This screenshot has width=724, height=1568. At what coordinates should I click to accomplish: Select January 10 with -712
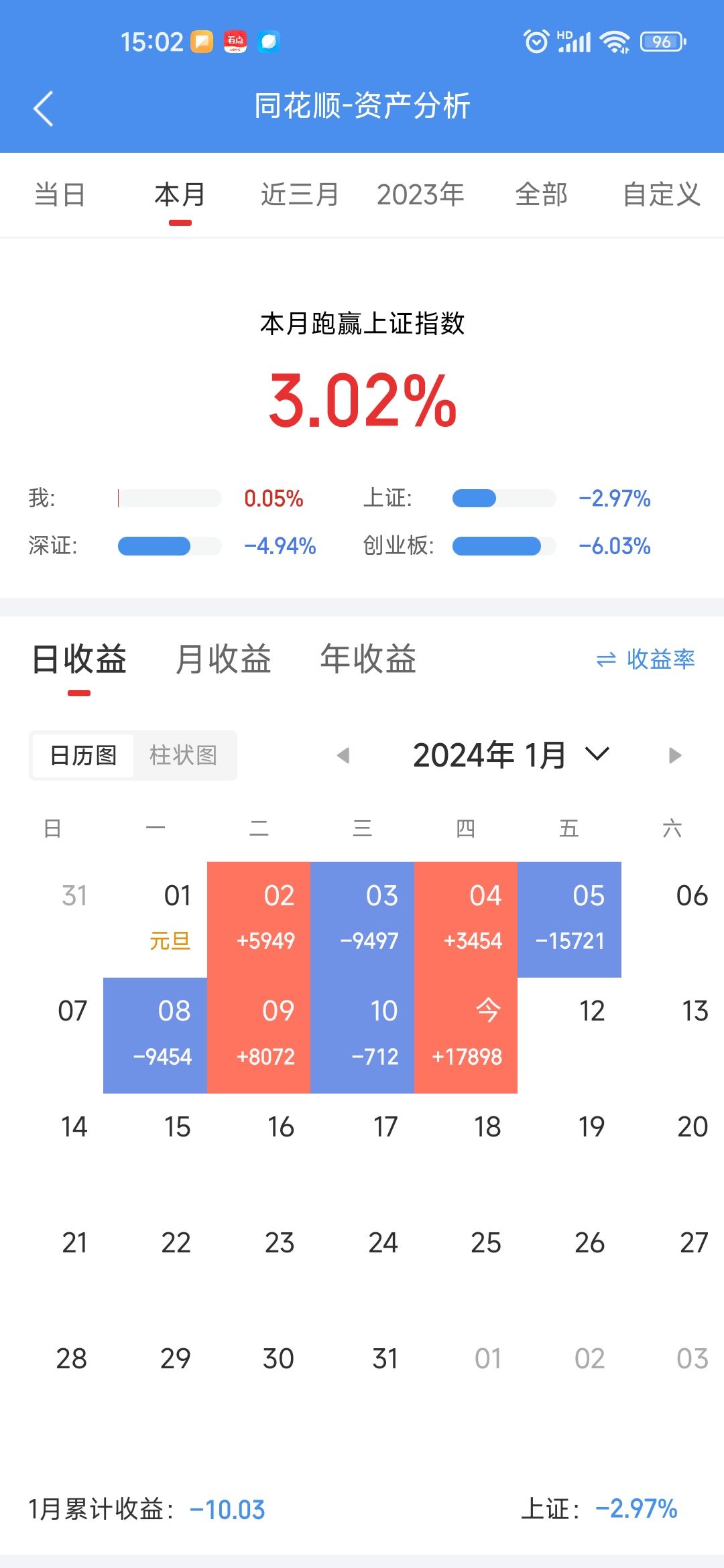point(362,1035)
